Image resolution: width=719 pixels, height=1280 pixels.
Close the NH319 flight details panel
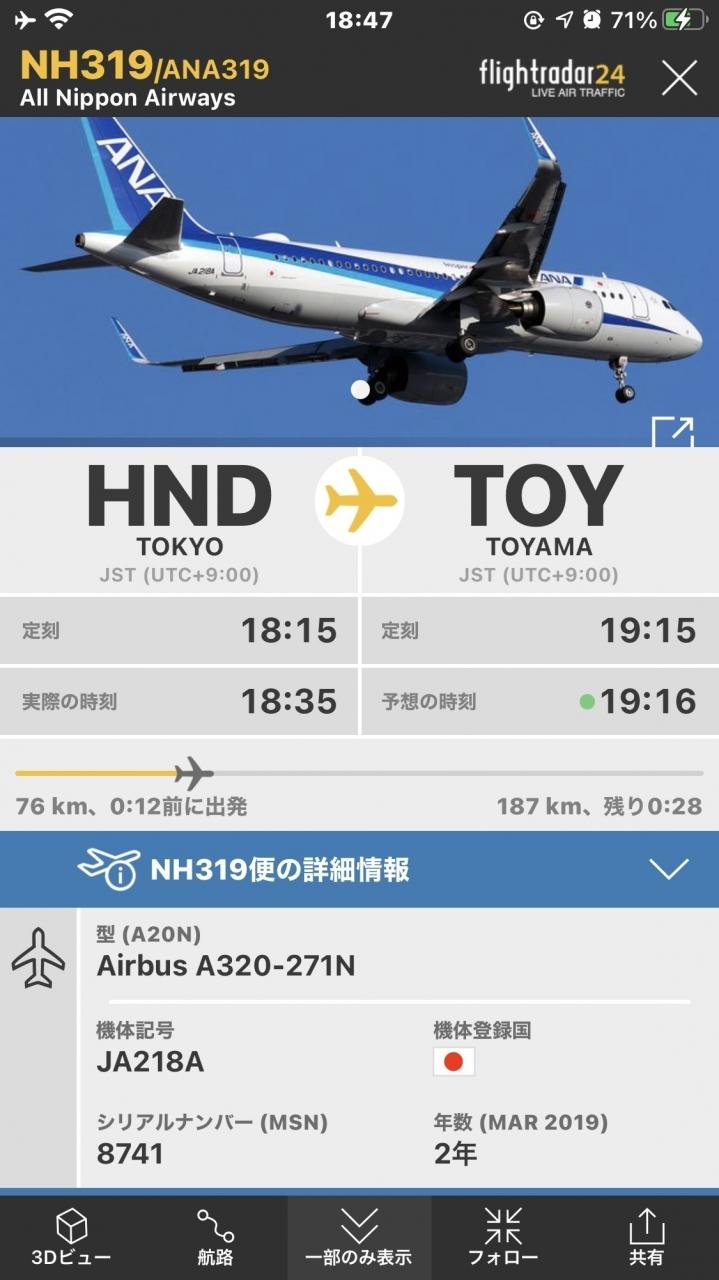[679, 77]
